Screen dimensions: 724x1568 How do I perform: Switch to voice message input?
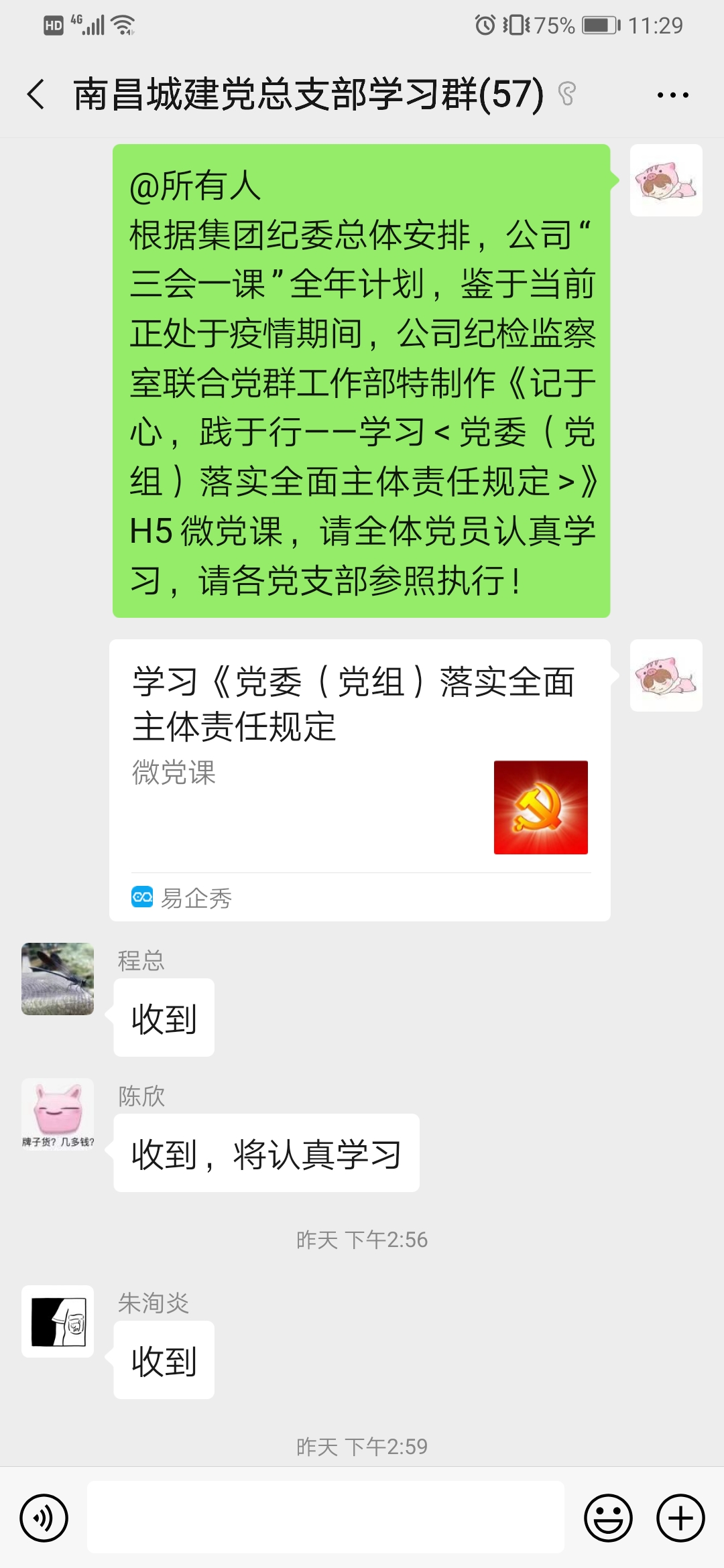[x=44, y=1518]
